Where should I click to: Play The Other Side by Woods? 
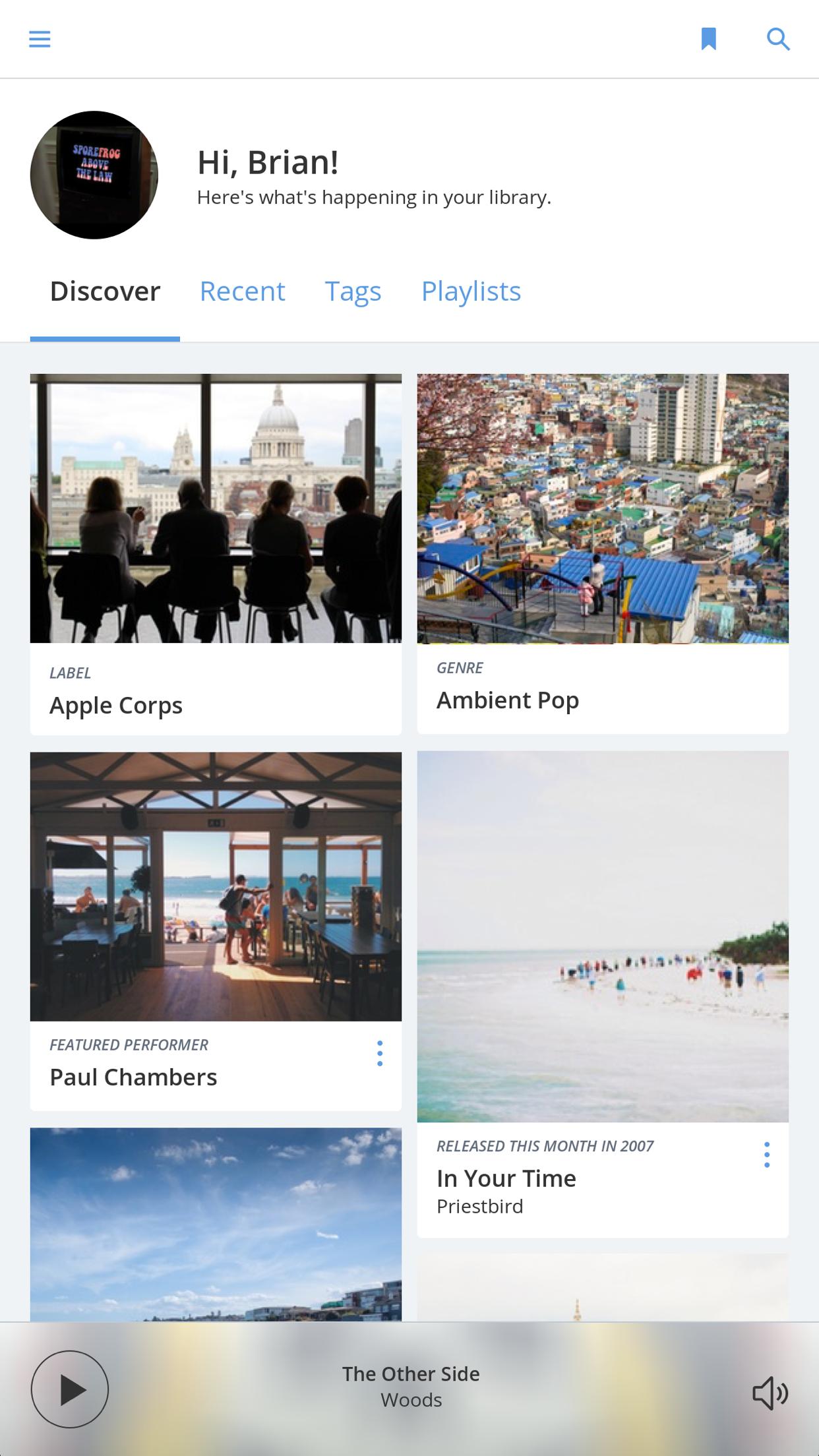[70, 1389]
